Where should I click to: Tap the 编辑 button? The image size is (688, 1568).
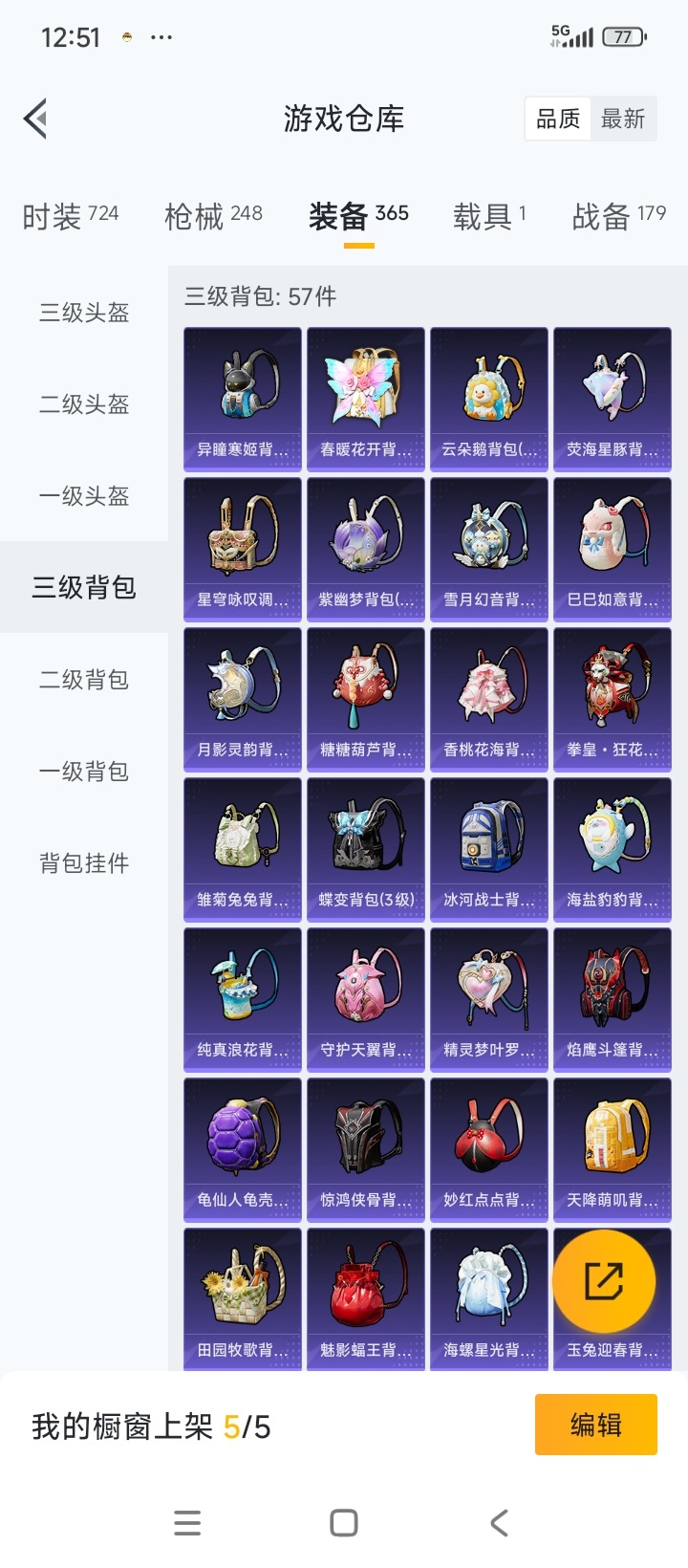596,1424
